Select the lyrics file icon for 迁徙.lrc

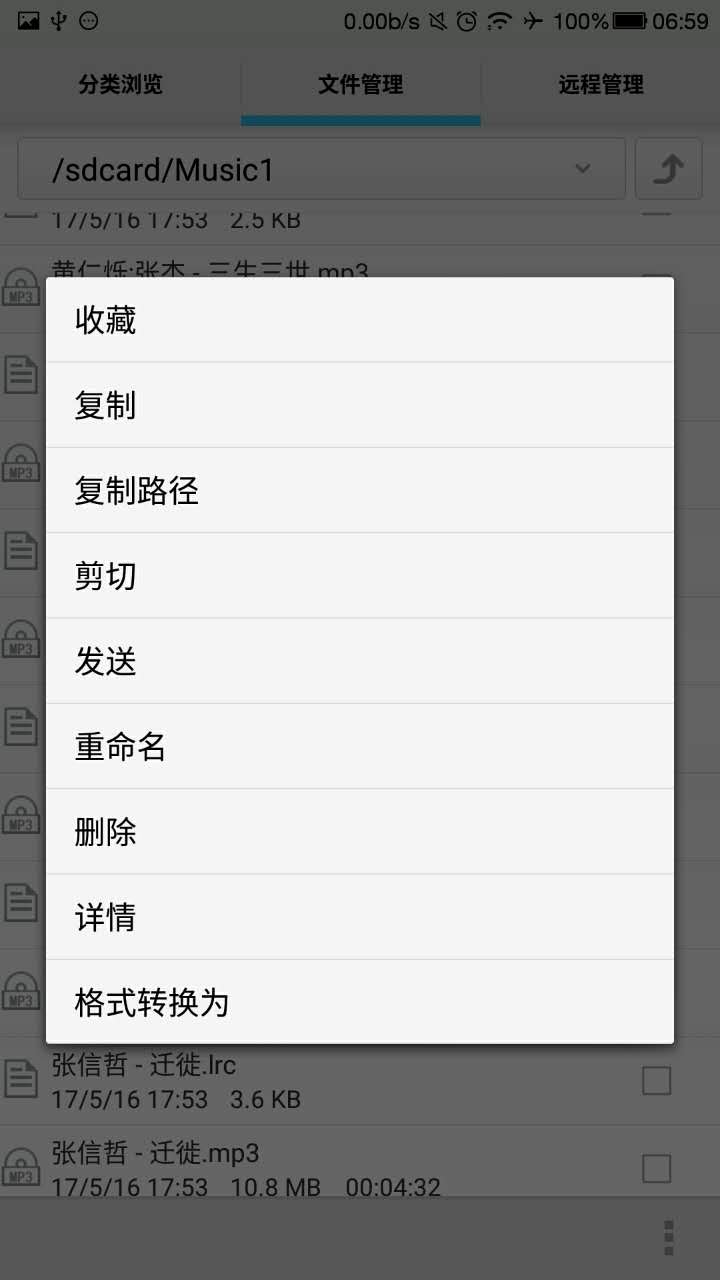pos(20,1080)
